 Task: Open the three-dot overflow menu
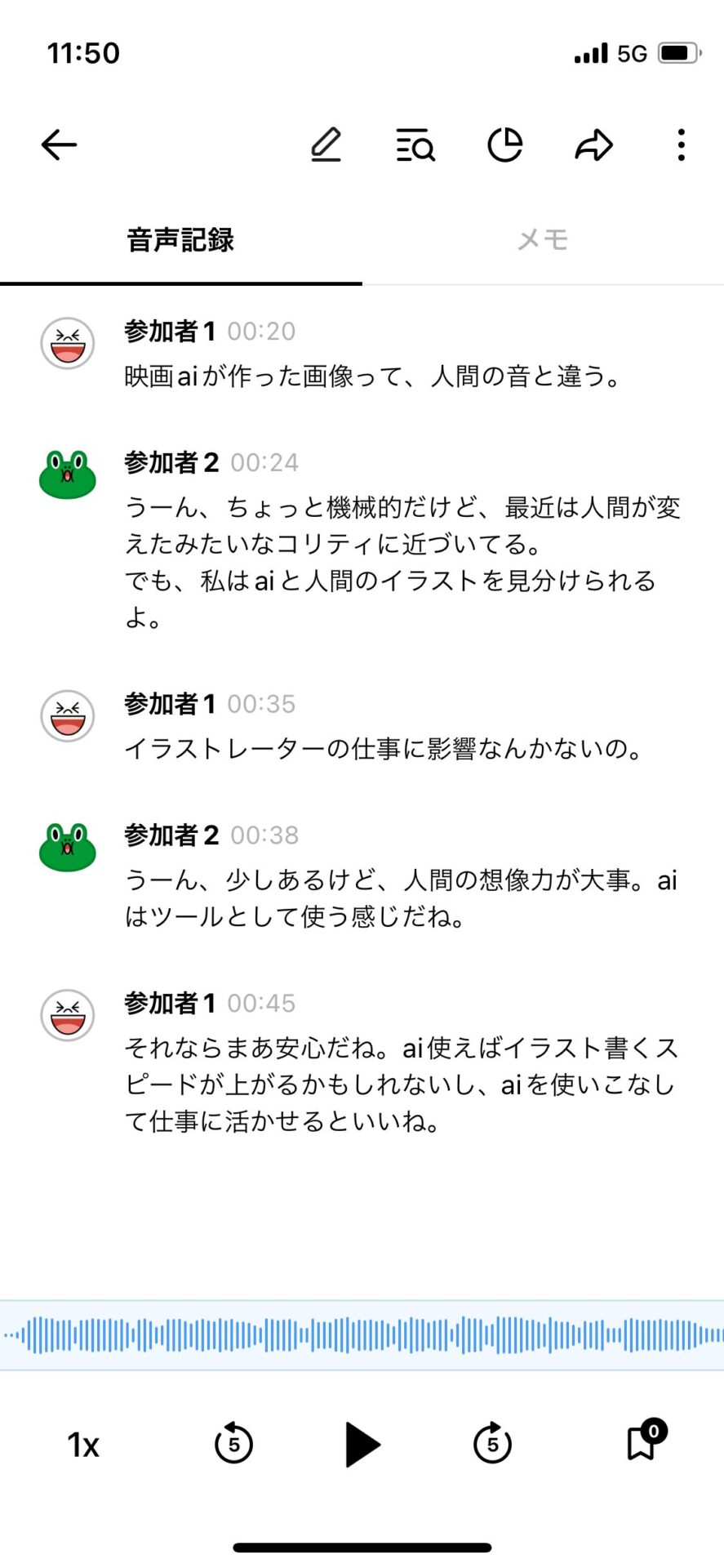tap(681, 145)
